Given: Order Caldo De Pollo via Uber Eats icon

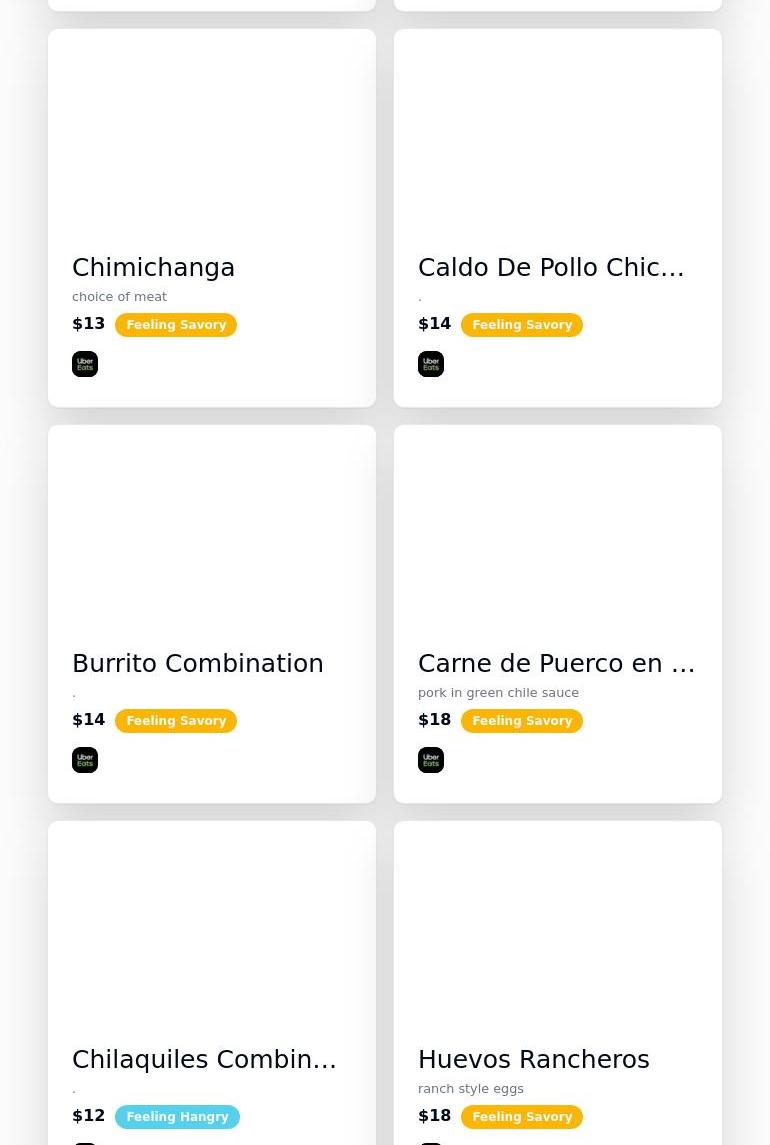Looking at the screenshot, I should (x=431, y=364).
